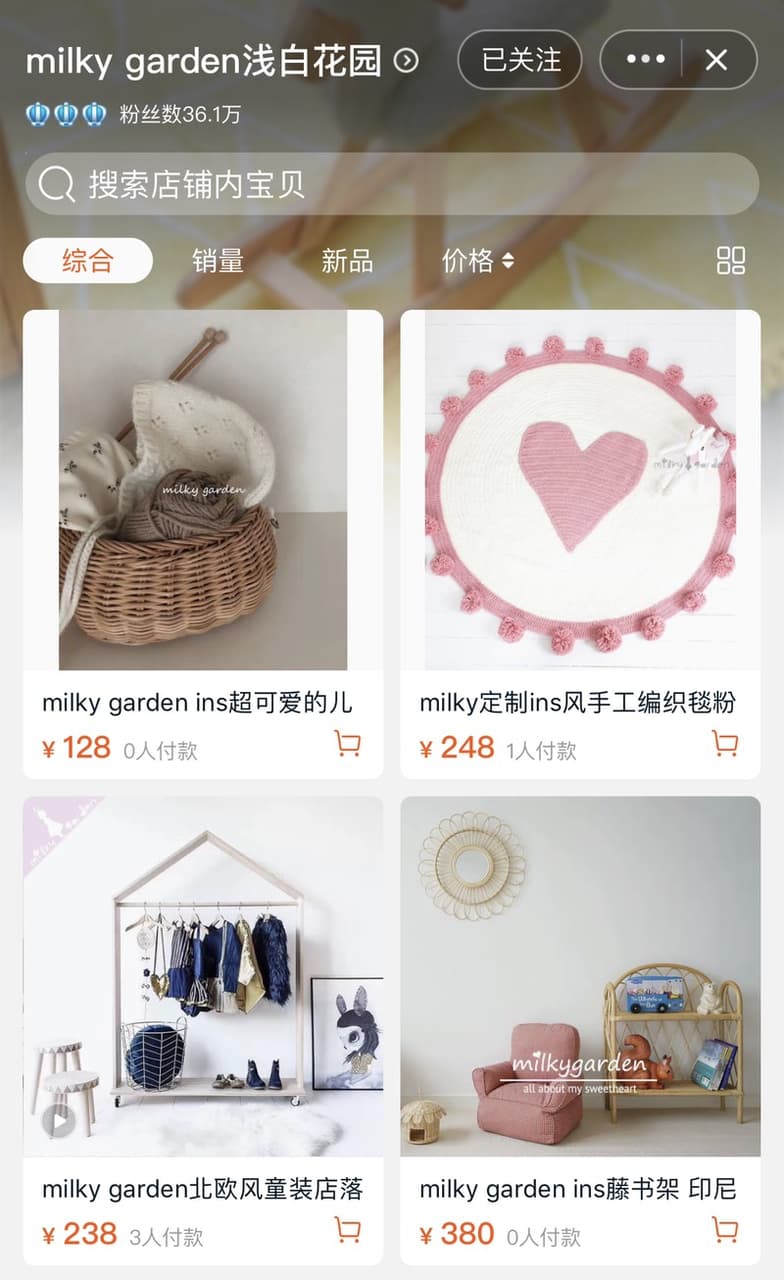
Task: Toggle the grid layout view icon
Action: (731, 261)
